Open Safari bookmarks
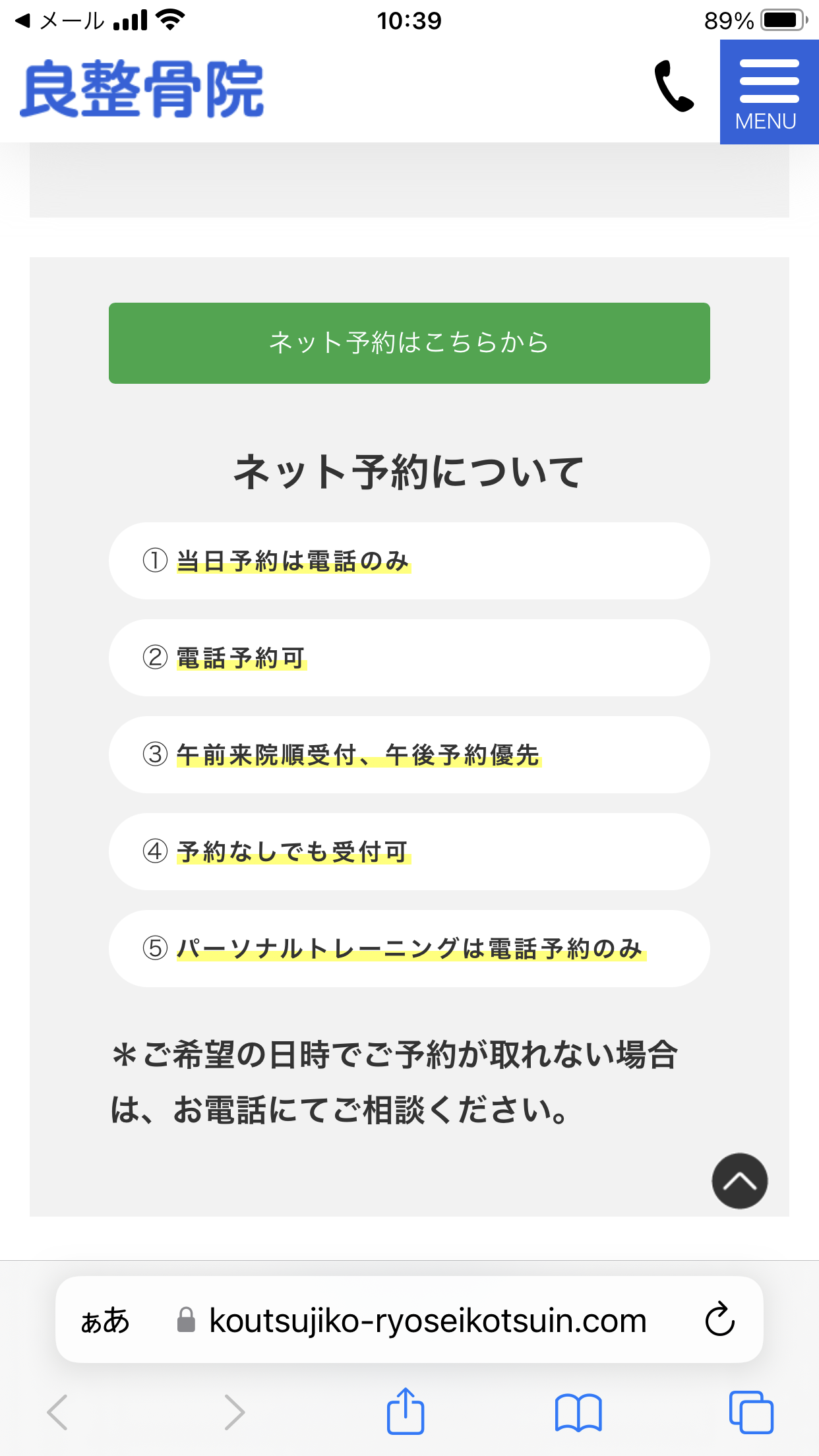This screenshot has width=819, height=1456. pyautogui.click(x=578, y=1412)
